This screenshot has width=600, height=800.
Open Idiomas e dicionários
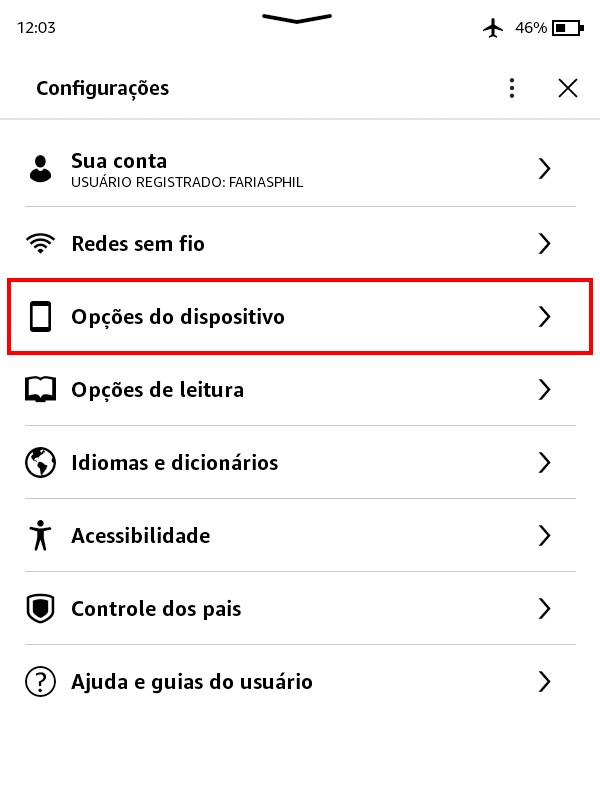(x=300, y=463)
